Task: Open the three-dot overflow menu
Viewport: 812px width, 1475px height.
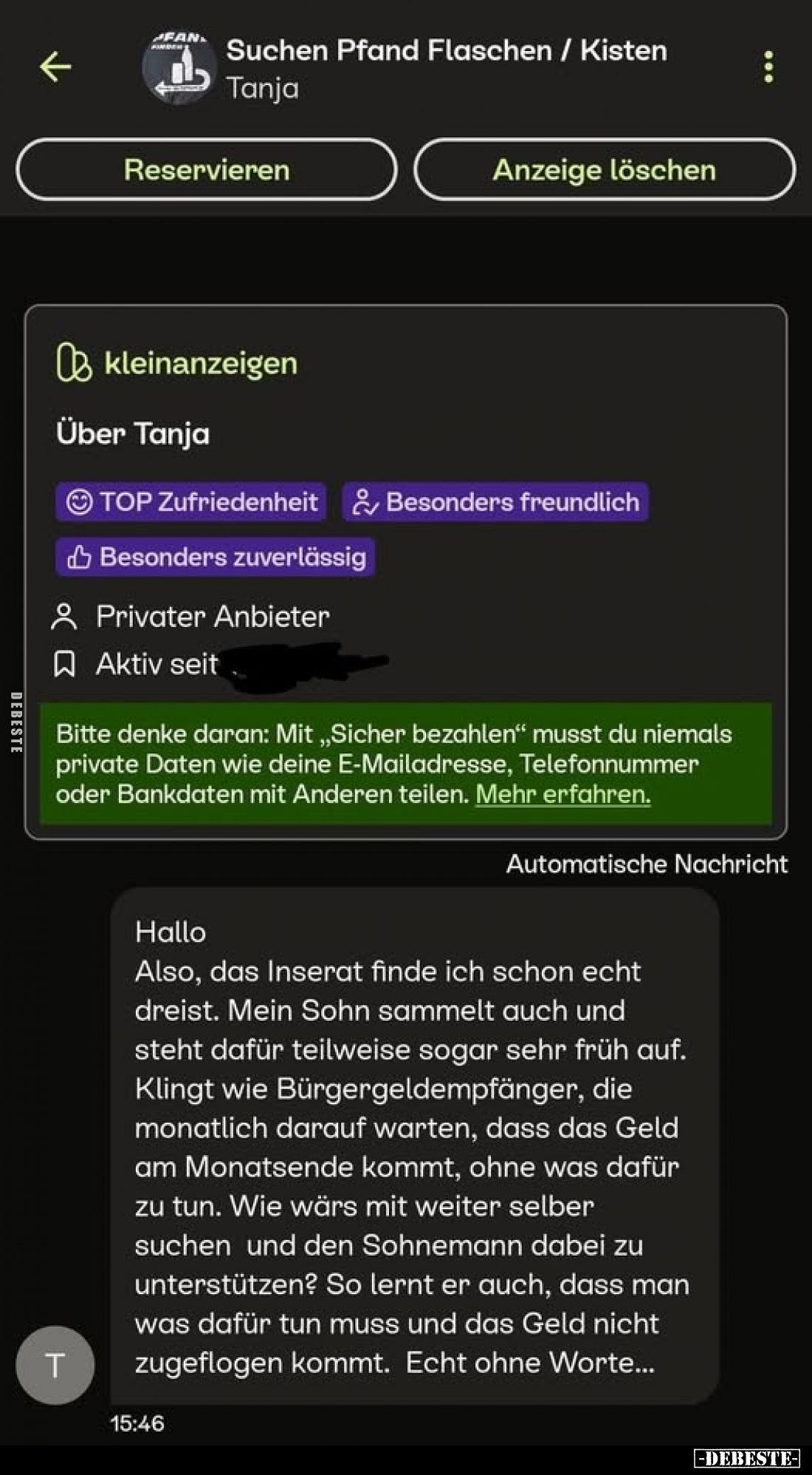Action: tap(768, 67)
